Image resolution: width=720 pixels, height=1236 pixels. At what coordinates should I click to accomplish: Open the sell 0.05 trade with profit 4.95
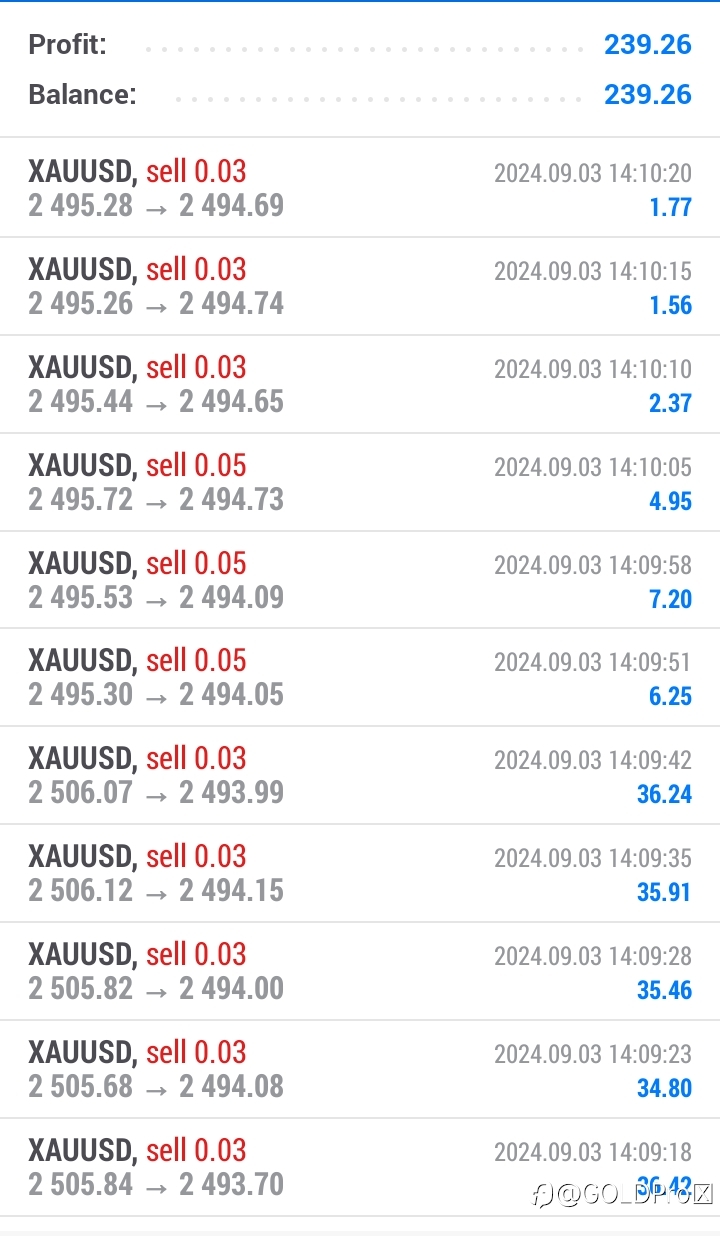click(x=360, y=482)
